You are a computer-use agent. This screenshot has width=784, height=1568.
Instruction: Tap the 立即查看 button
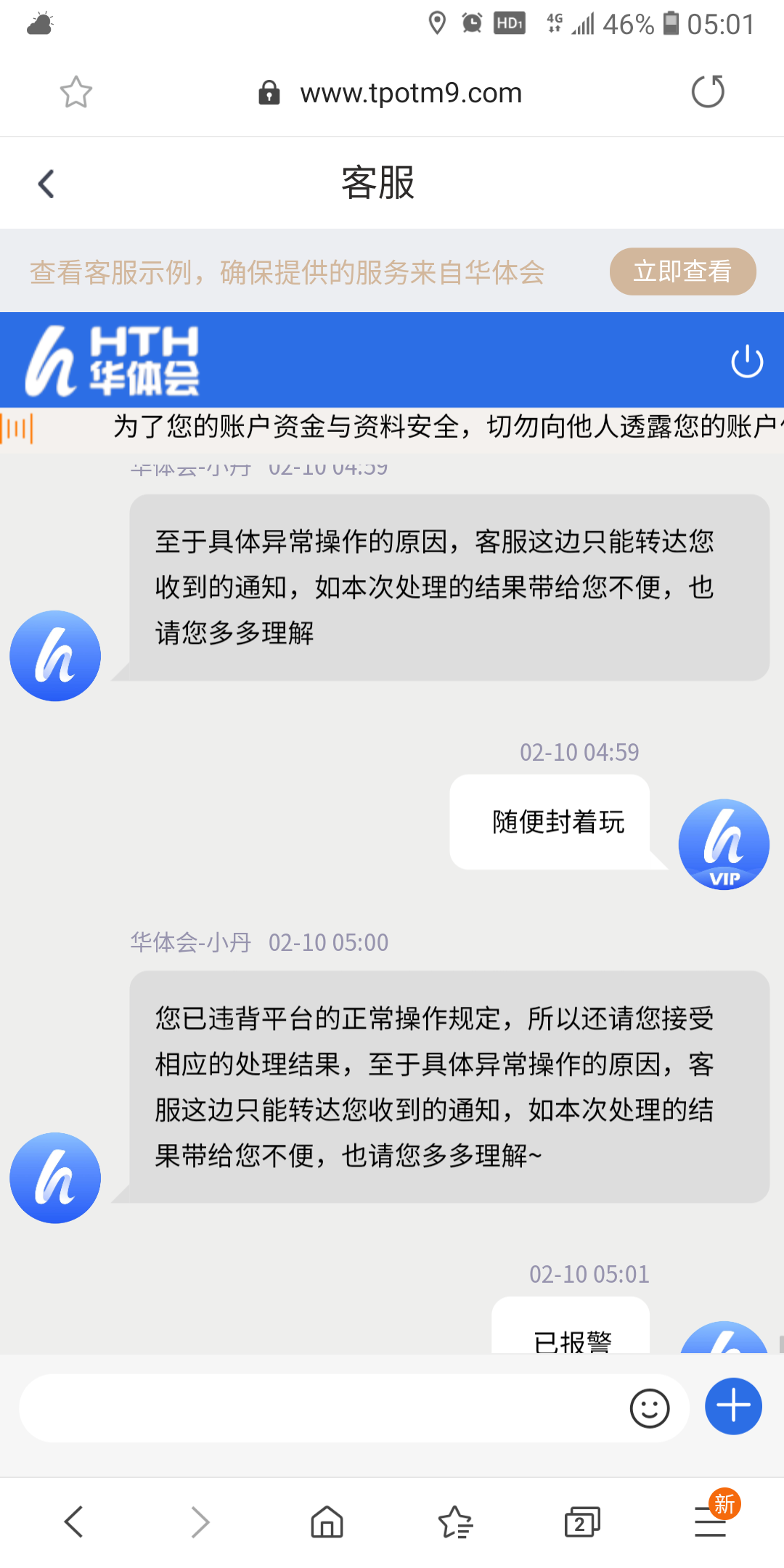pyautogui.click(x=682, y=271)
